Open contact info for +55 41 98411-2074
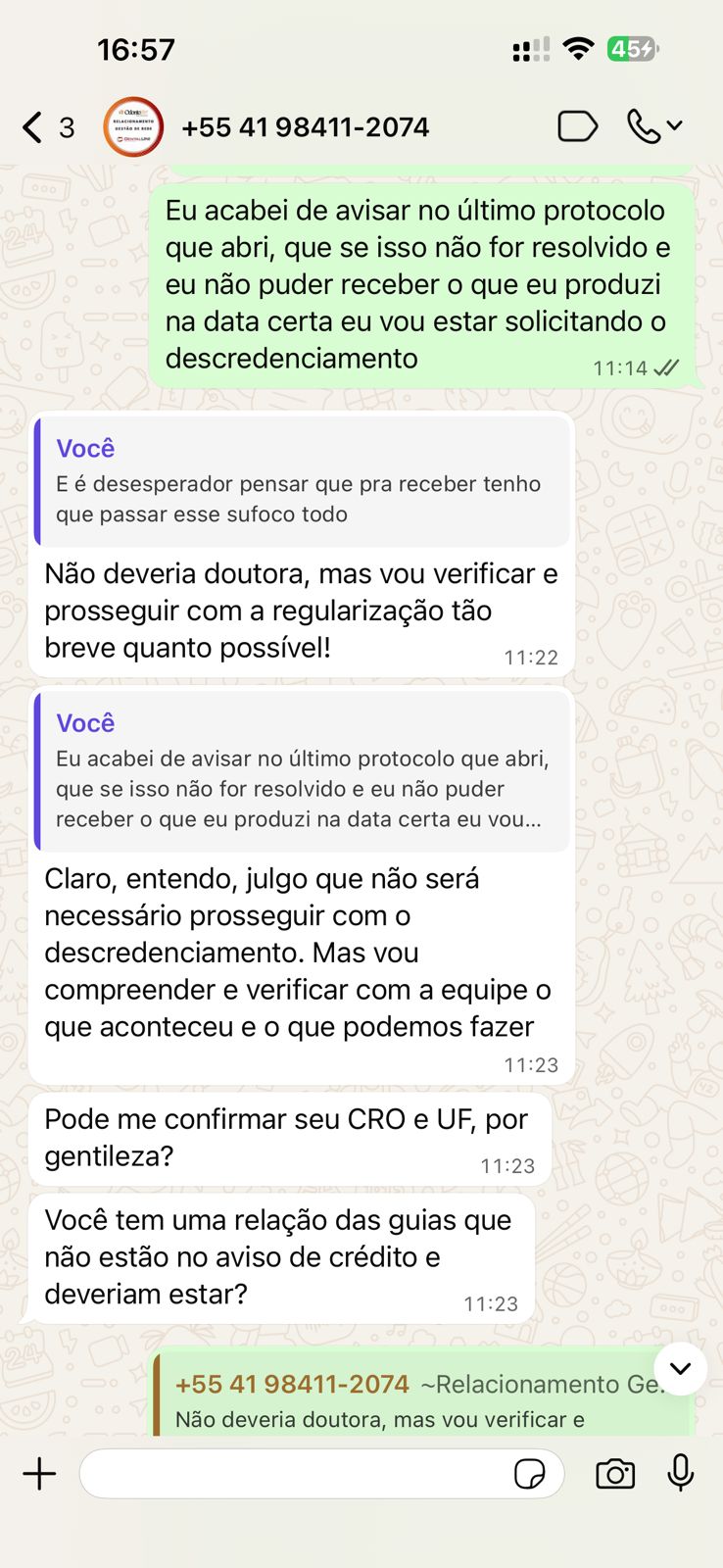The image size is (723, 1568). tap(305, 127)
